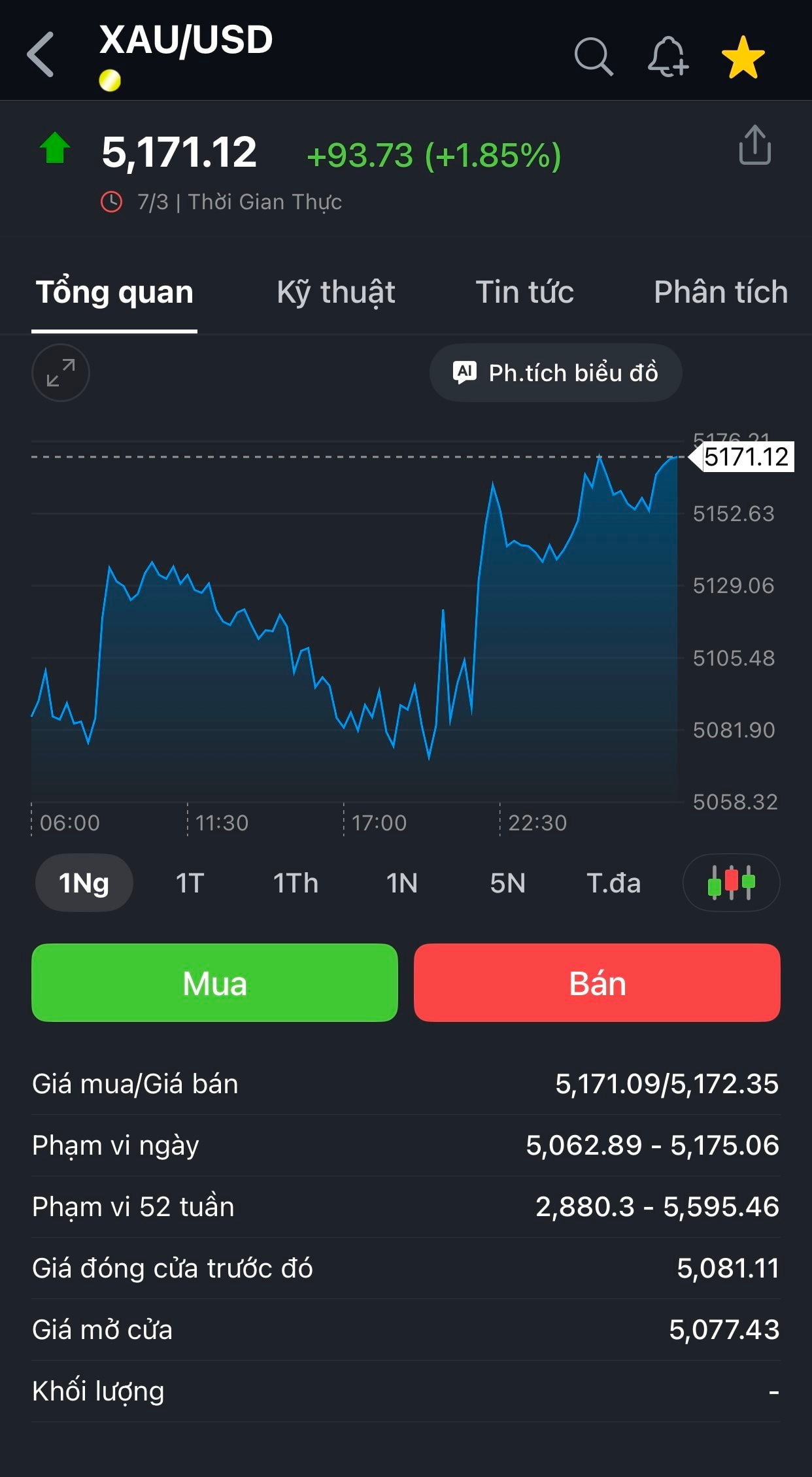This screenshot has height=1477, width=812.
Task: Choose the 1N timeframe option
Action: (401, 882)
